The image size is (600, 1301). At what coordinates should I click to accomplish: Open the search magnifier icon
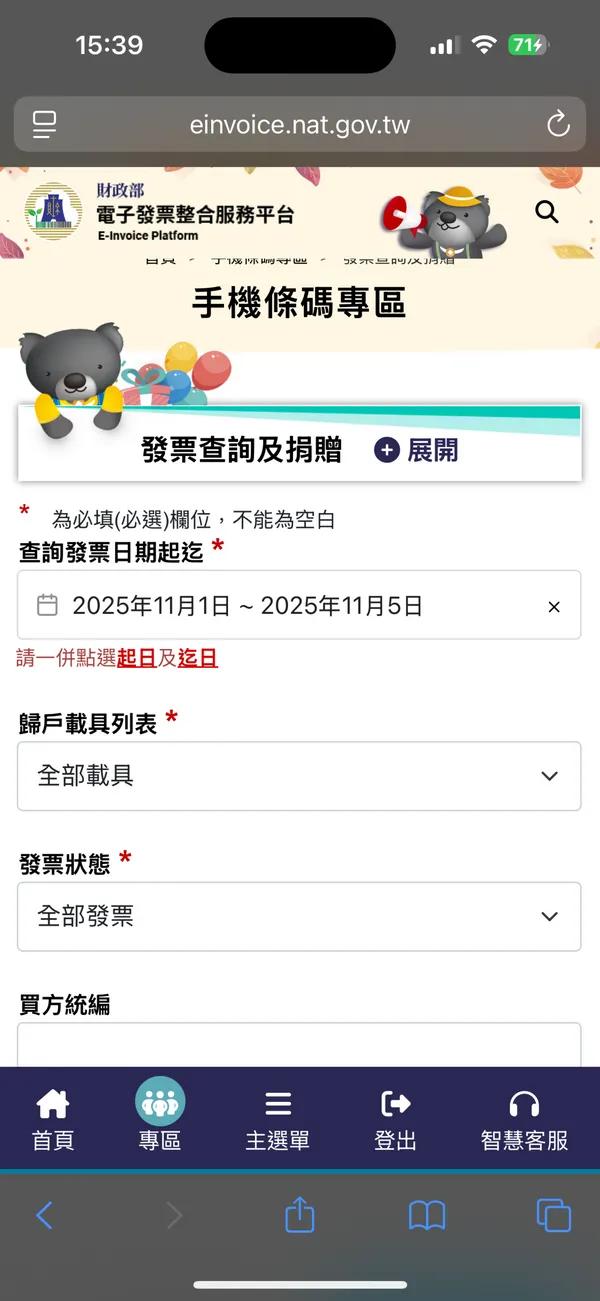tap(547, 212)
